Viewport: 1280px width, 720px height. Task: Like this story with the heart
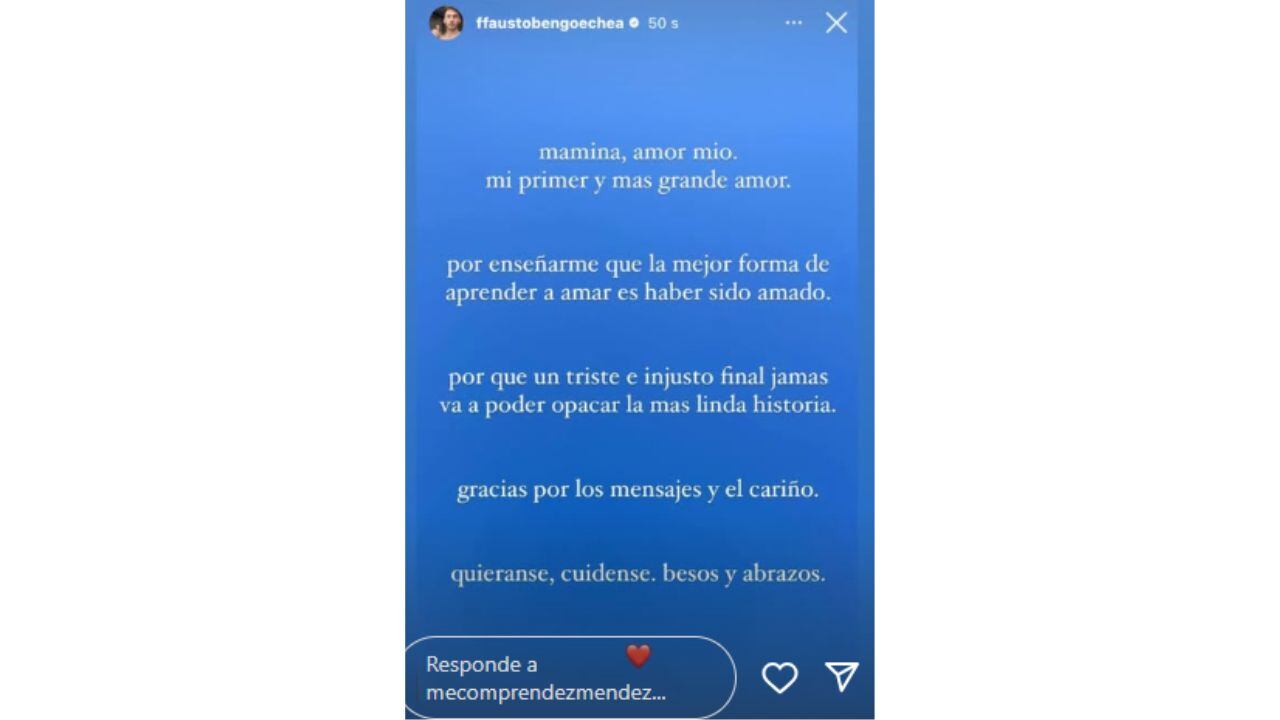click(779, 677)
